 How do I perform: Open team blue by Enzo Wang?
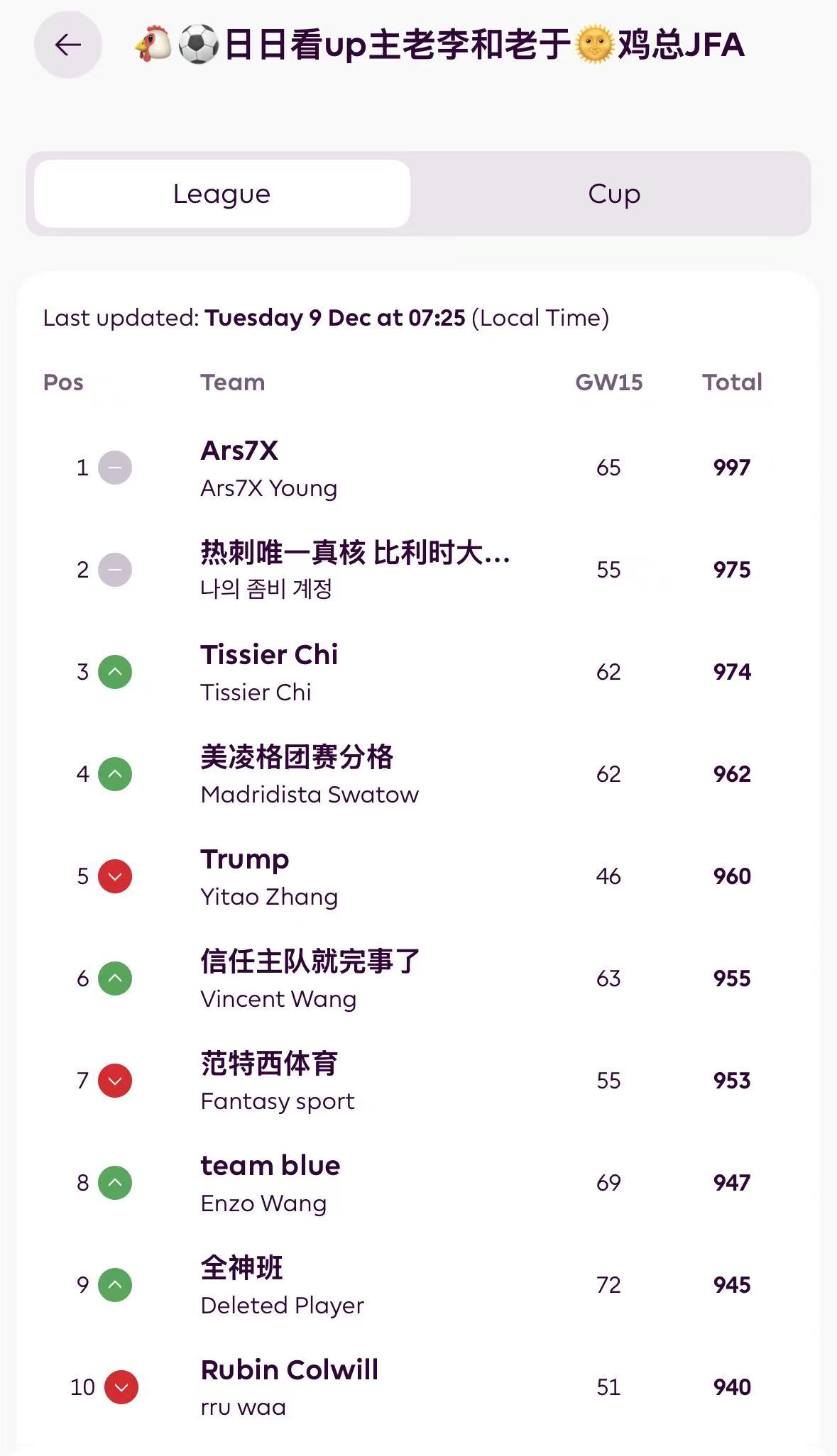[270, 1167]
